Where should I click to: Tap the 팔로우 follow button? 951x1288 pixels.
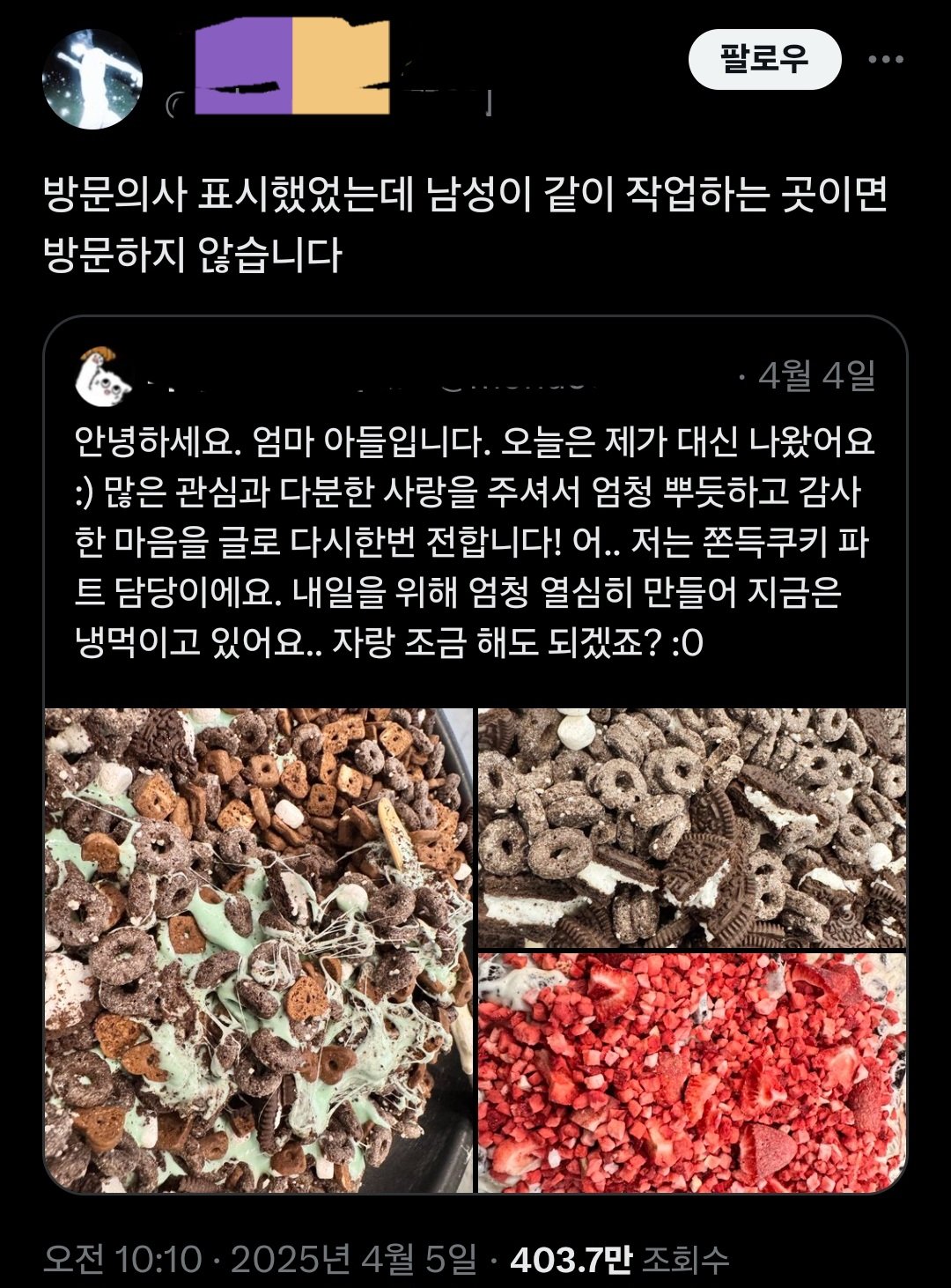click(763, 60)
